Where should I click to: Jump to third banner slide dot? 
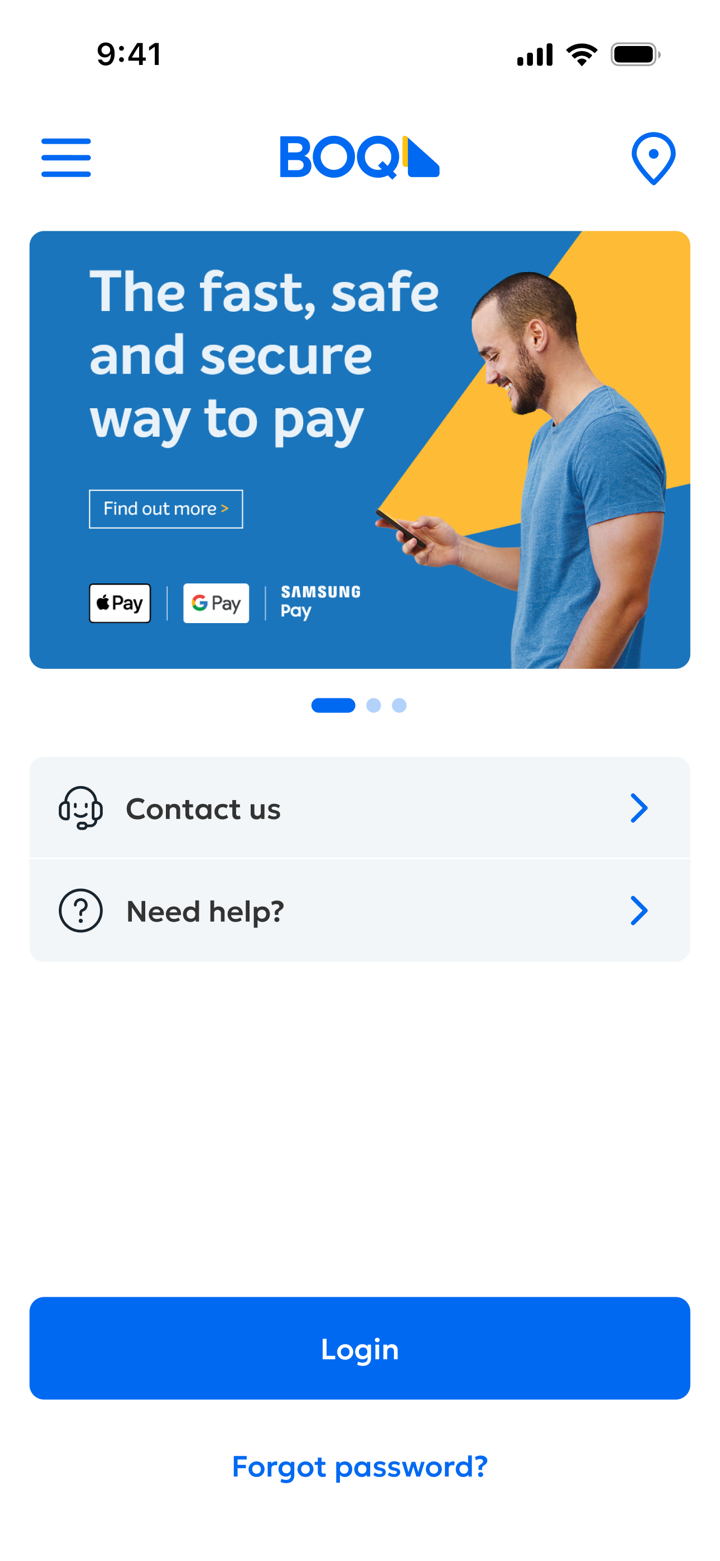tap(399, 705)
